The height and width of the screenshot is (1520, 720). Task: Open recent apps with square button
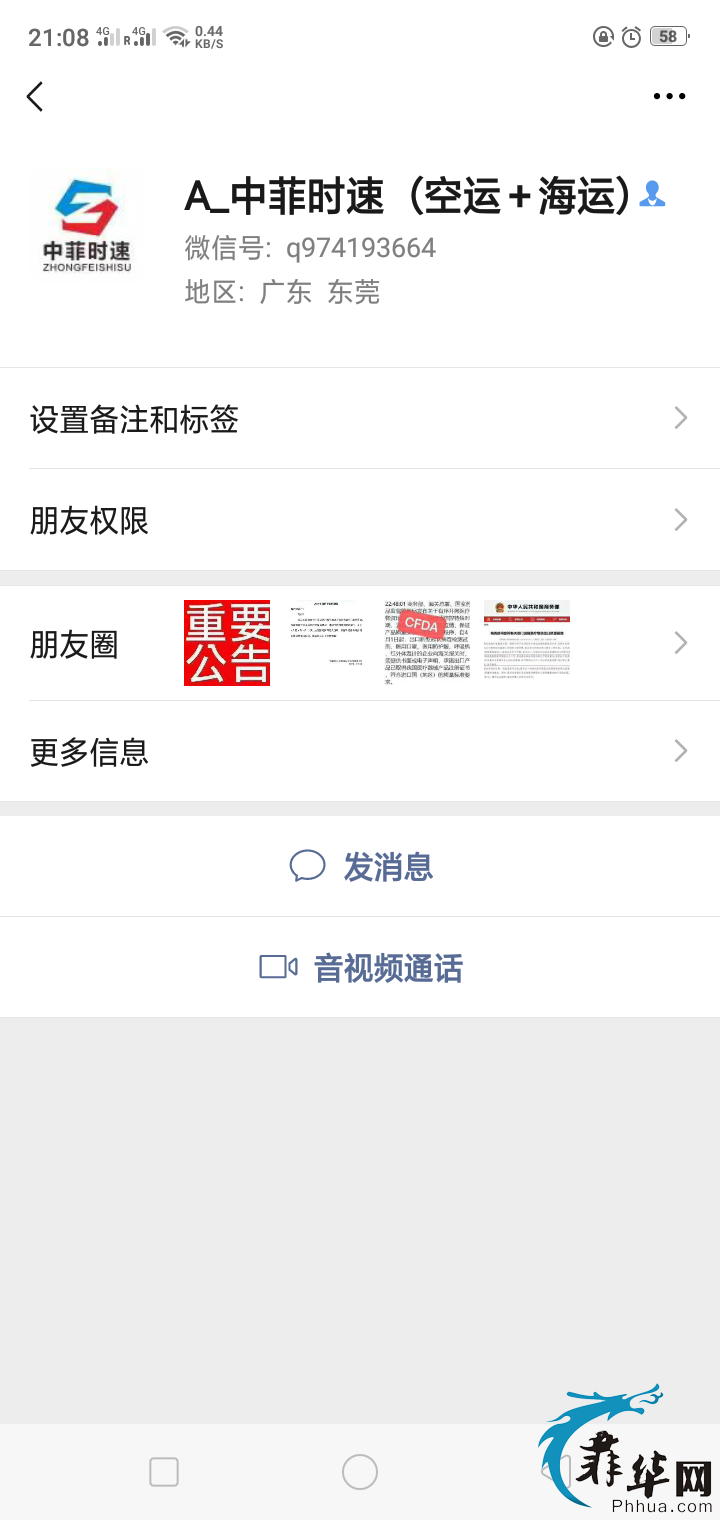(x=164, y=1471)
